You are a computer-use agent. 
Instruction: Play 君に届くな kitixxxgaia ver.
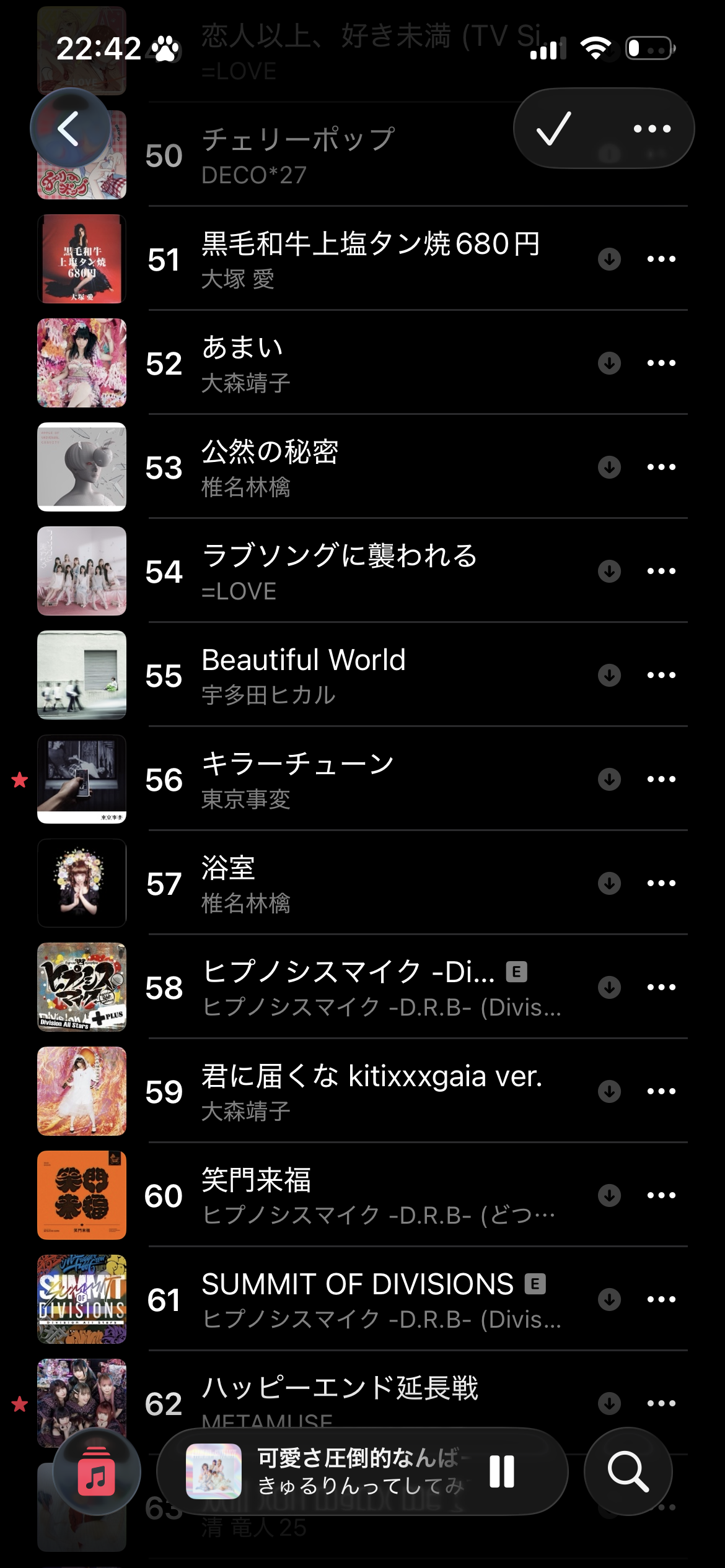pyautogui.click(x=372, y=1091)
